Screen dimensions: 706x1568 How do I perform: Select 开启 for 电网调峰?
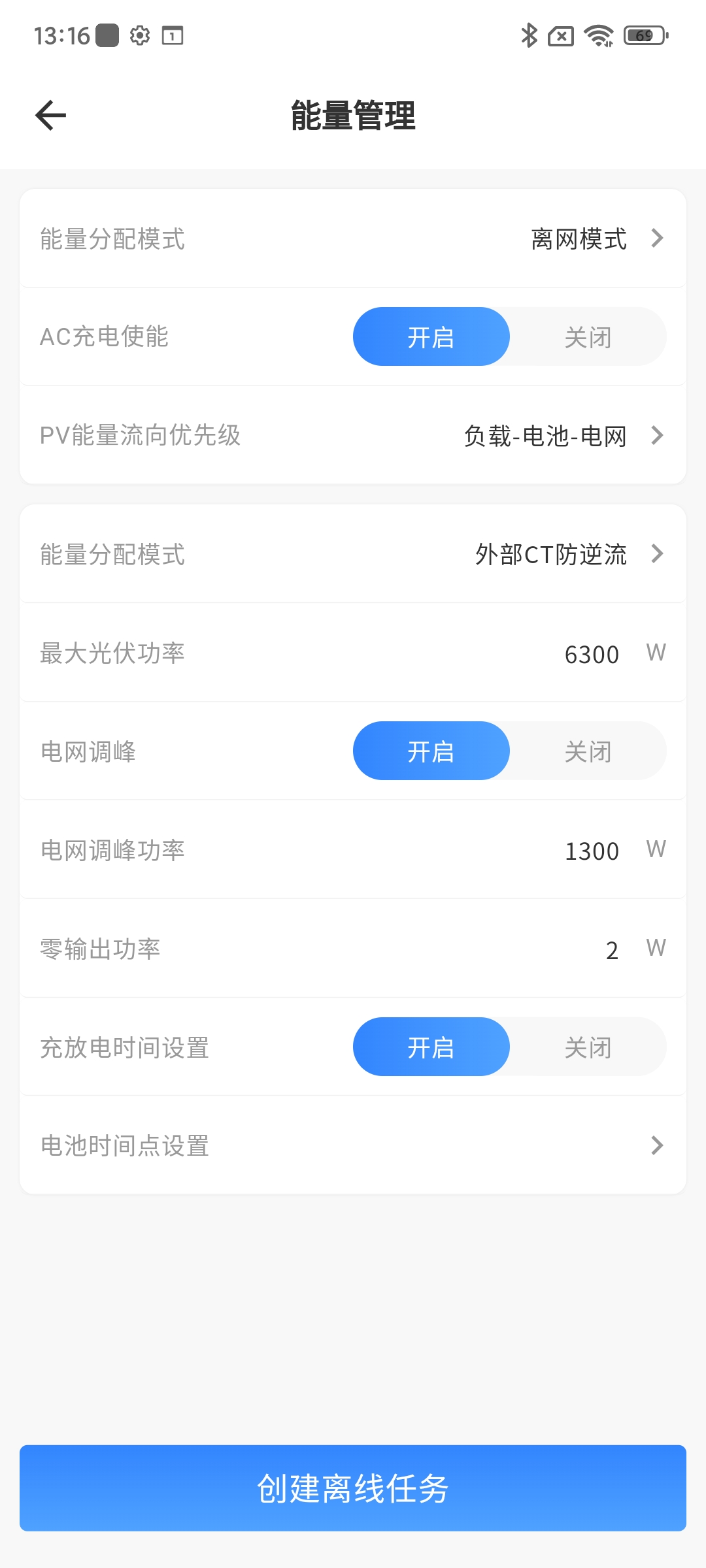point(431,751)
